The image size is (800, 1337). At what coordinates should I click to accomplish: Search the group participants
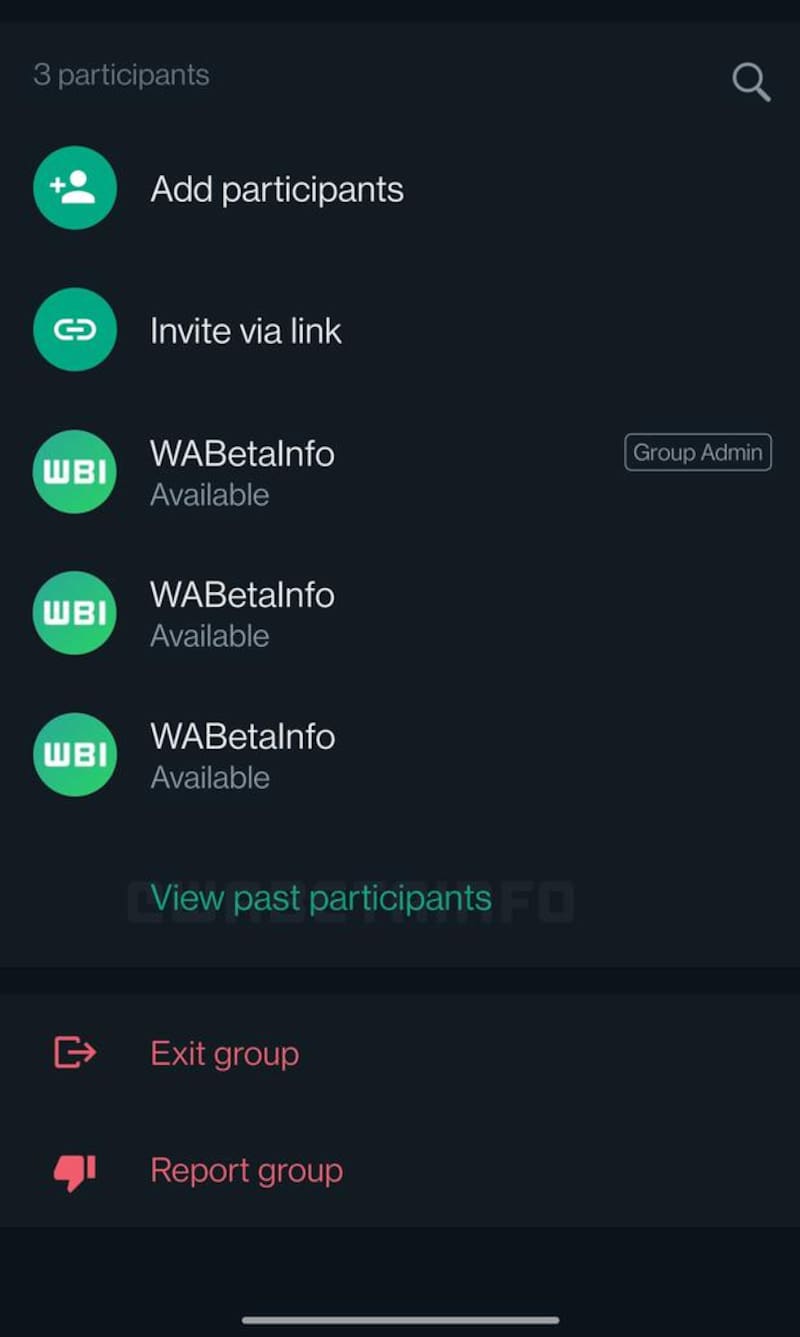(x=750, y=82)
